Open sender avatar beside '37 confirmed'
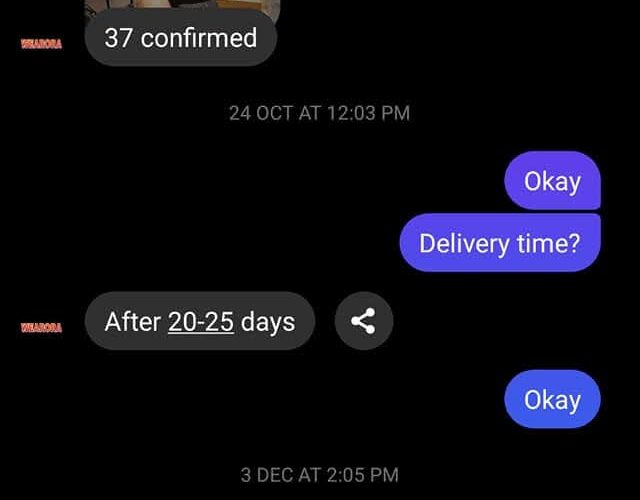The height and width of the screenshot is (500, 640). 41,45
